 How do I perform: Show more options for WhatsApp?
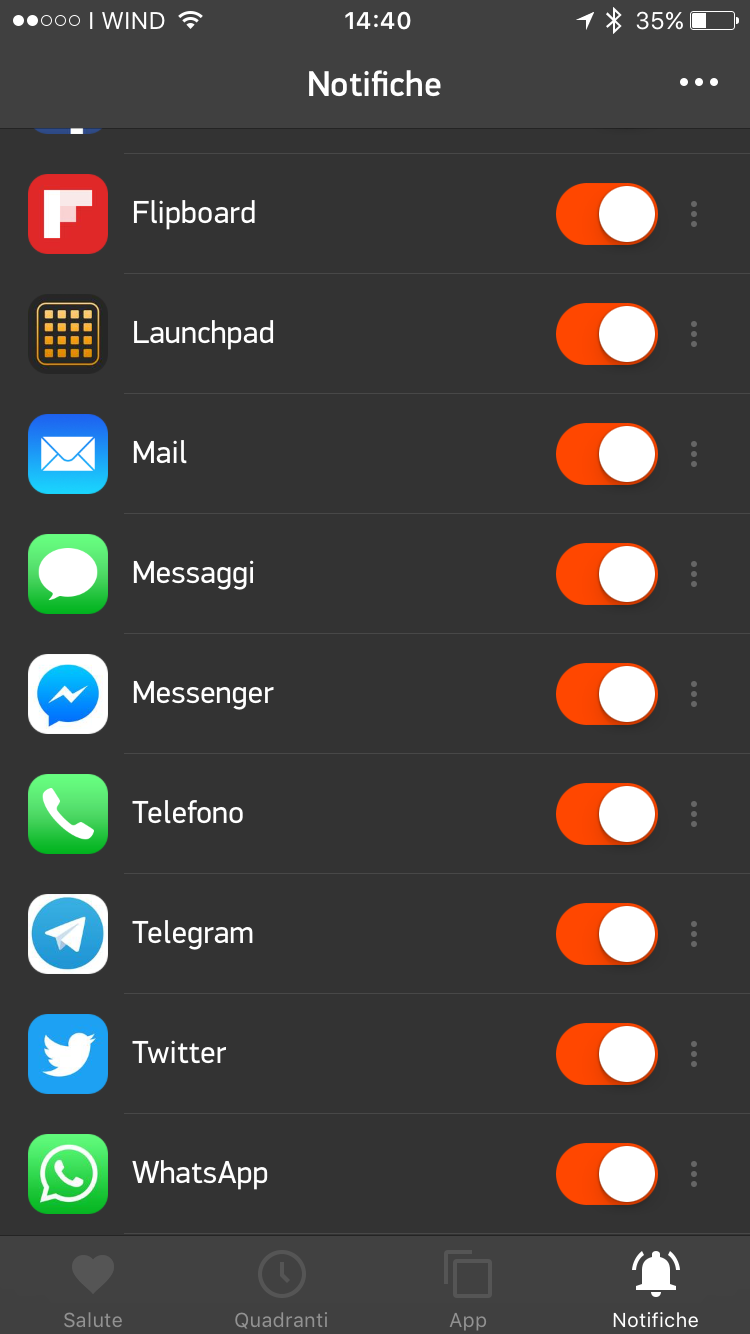point(694,1174)
